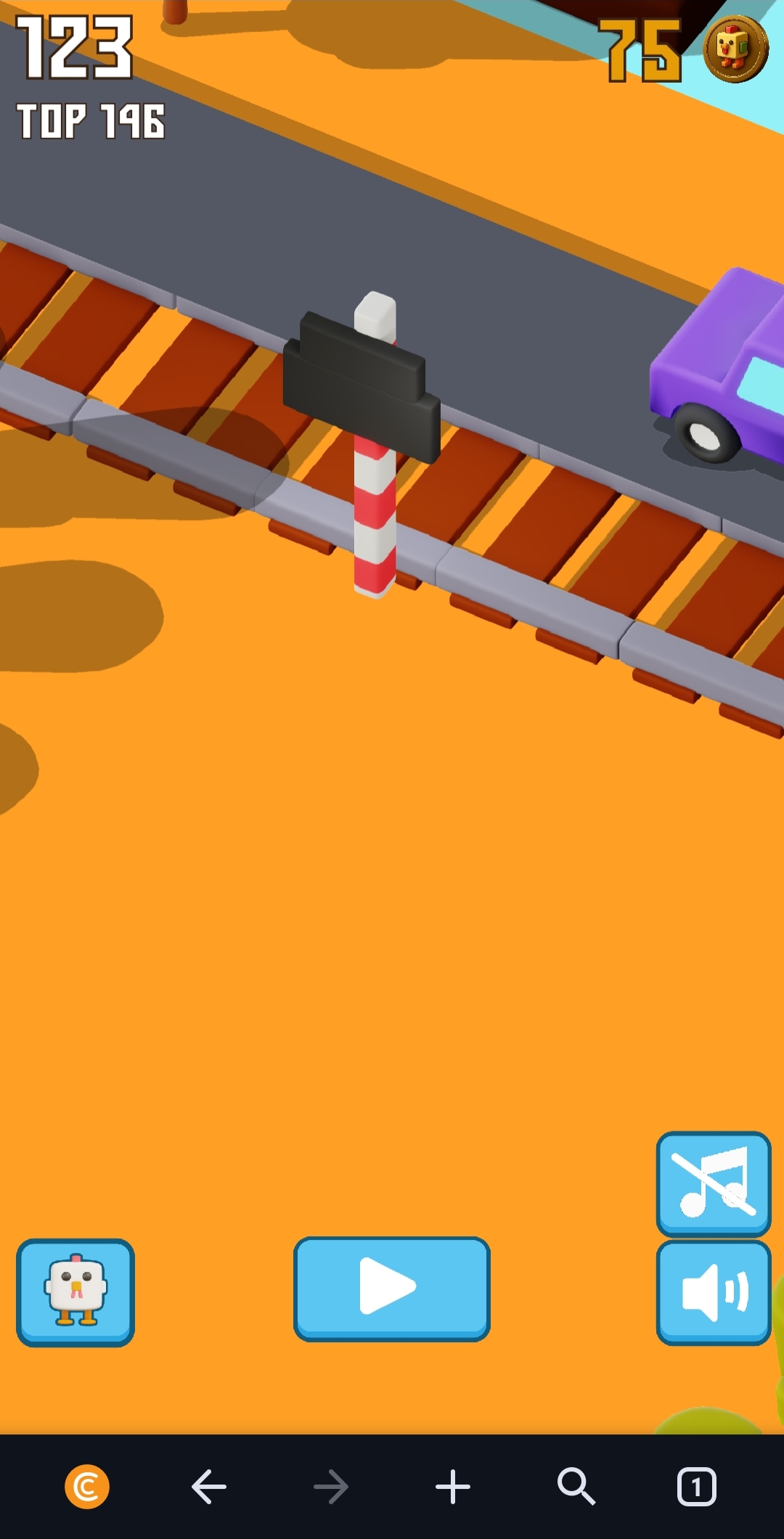Open a new browser tab with plus
This screenshot has width=784, height=1539.
coord(453,1487)
